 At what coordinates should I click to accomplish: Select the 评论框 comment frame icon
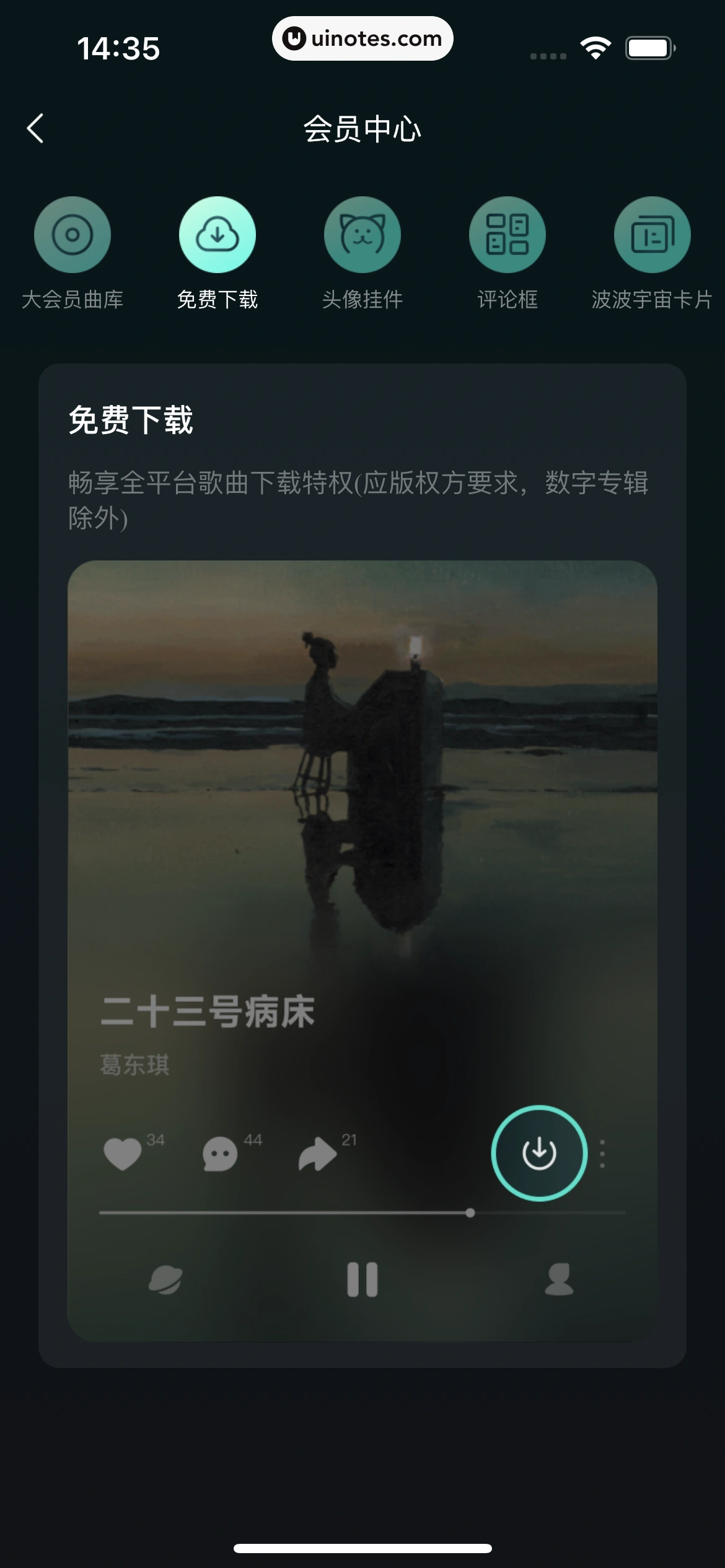pyautogui.click(x=507, y=234)
